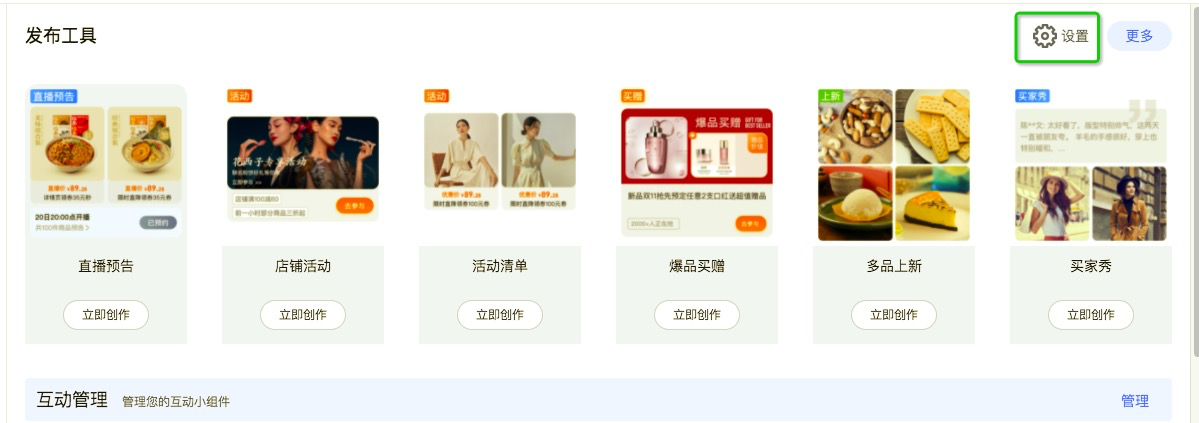1199x423 pixels.
Task: Start creating a 店铺活动 post
Action: pos(303,314)
